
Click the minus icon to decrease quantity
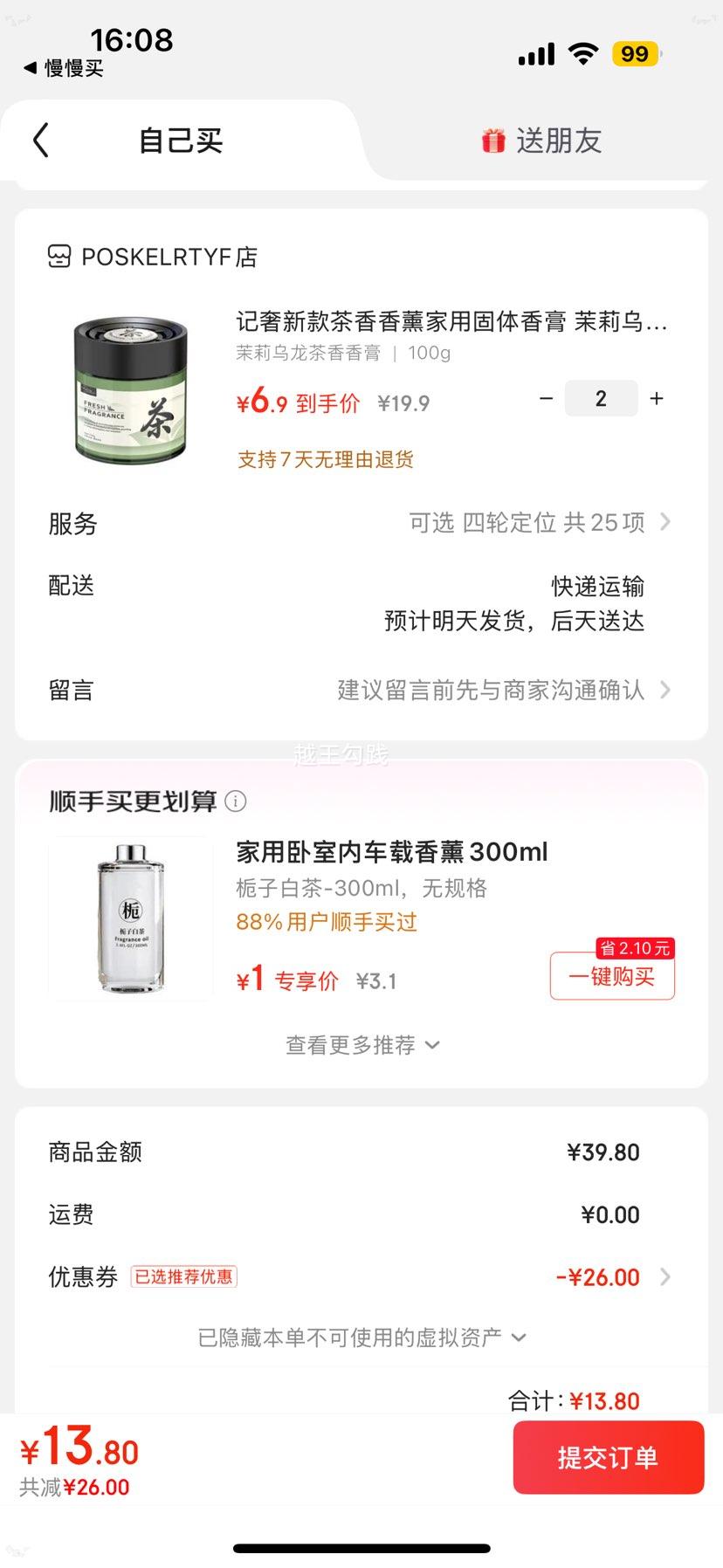click(547, 398)
